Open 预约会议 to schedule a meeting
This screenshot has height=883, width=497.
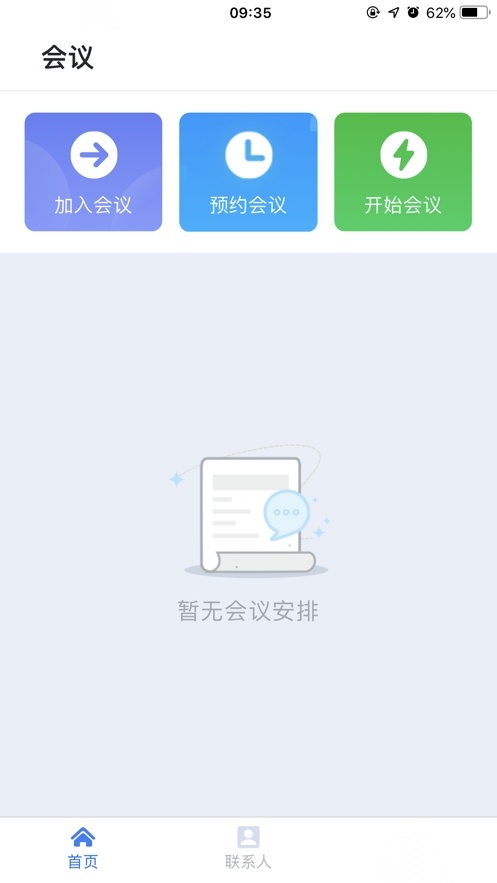248,172
